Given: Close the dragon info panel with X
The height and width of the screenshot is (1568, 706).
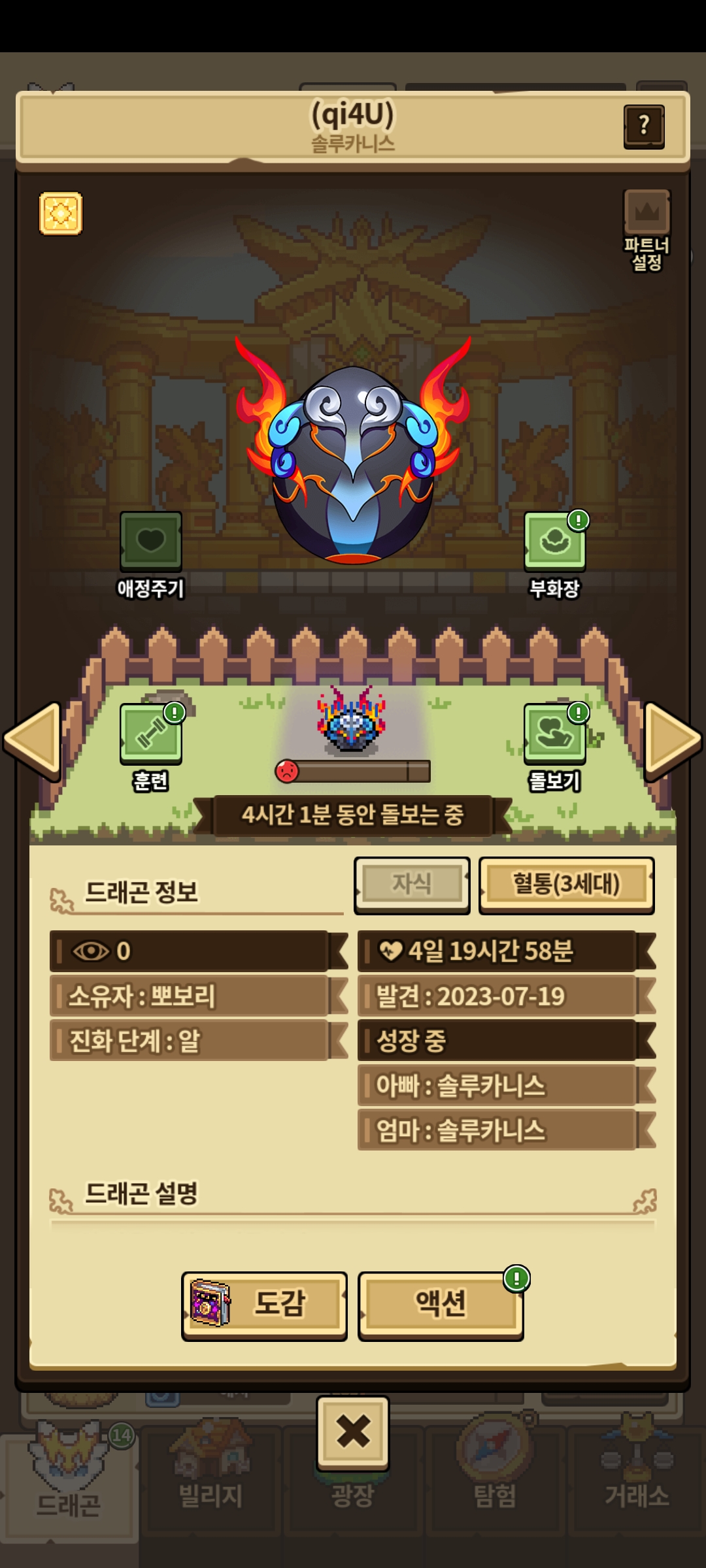Looking at the screenshot, I should pos(353,1432).
